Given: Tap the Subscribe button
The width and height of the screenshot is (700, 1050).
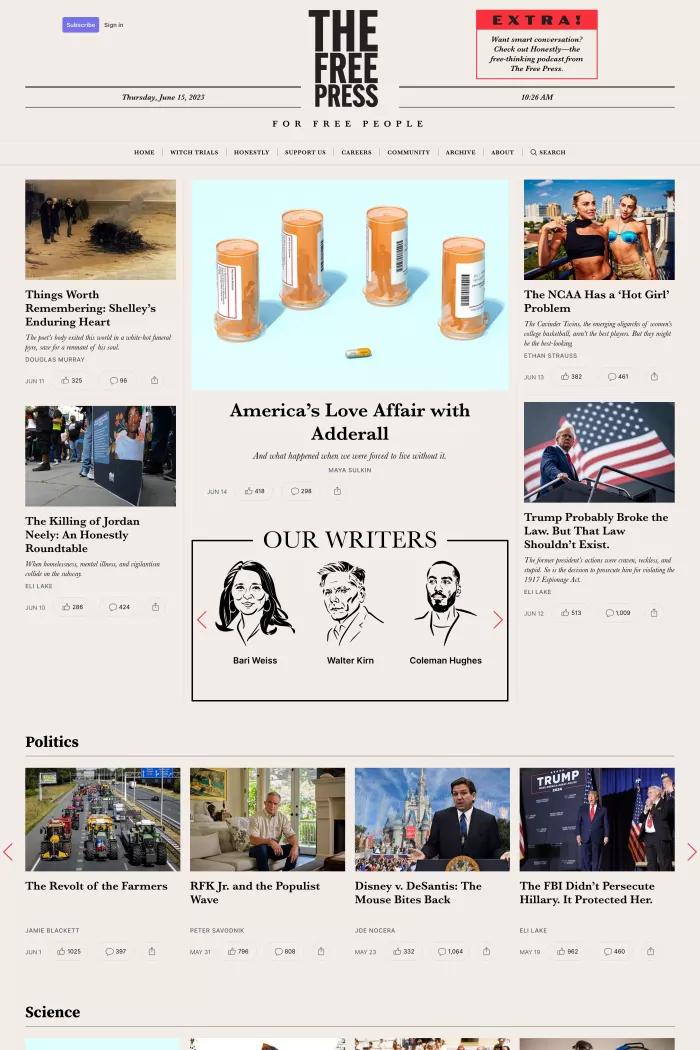Looking at the screenshot, I should pyautogui.click(x=80, y=25).
